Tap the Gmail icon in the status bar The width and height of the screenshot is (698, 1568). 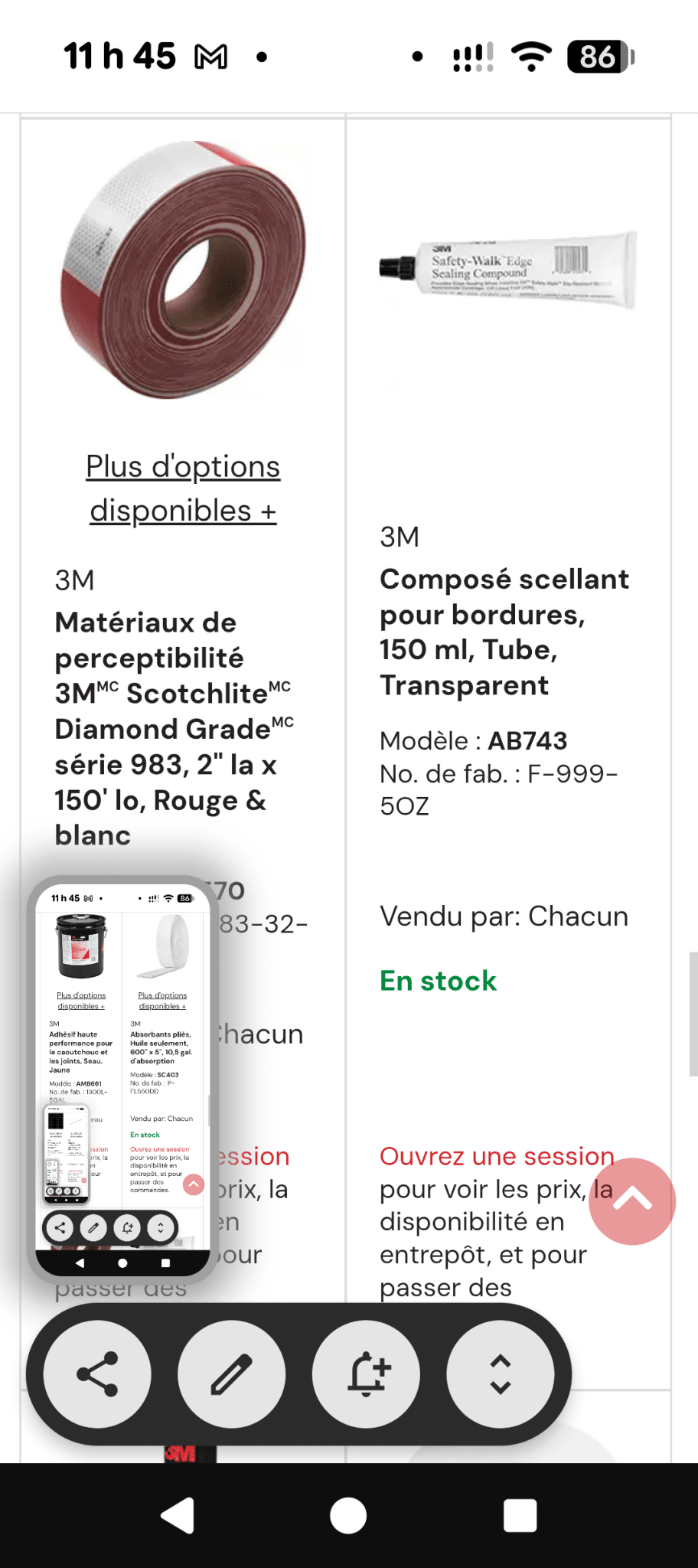210,56
